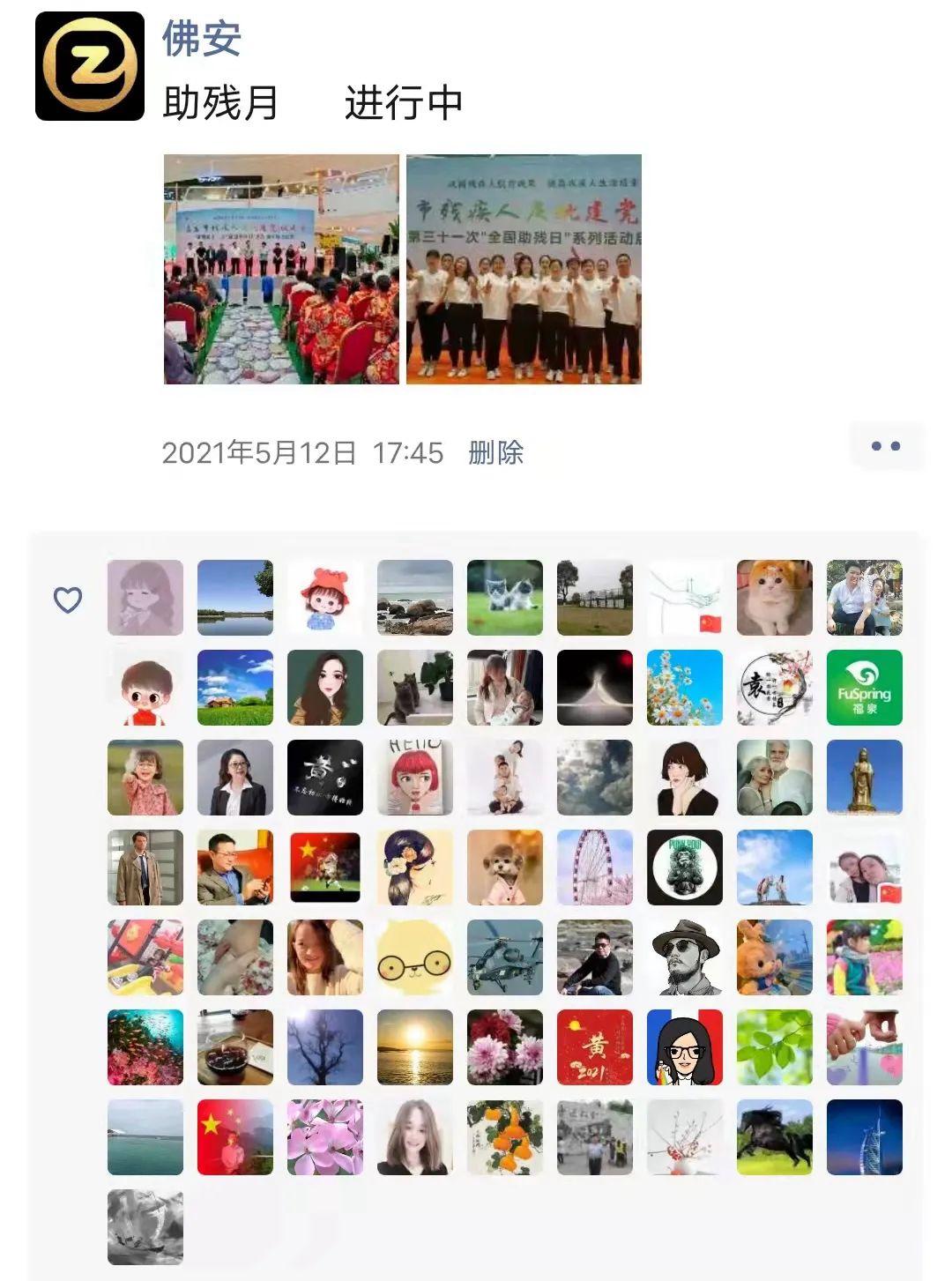Image resolution: width=952 pixels, height=1281 pixels.
Task: Open the liker with the white daisies avatar
Action: (x=684, y=688)
